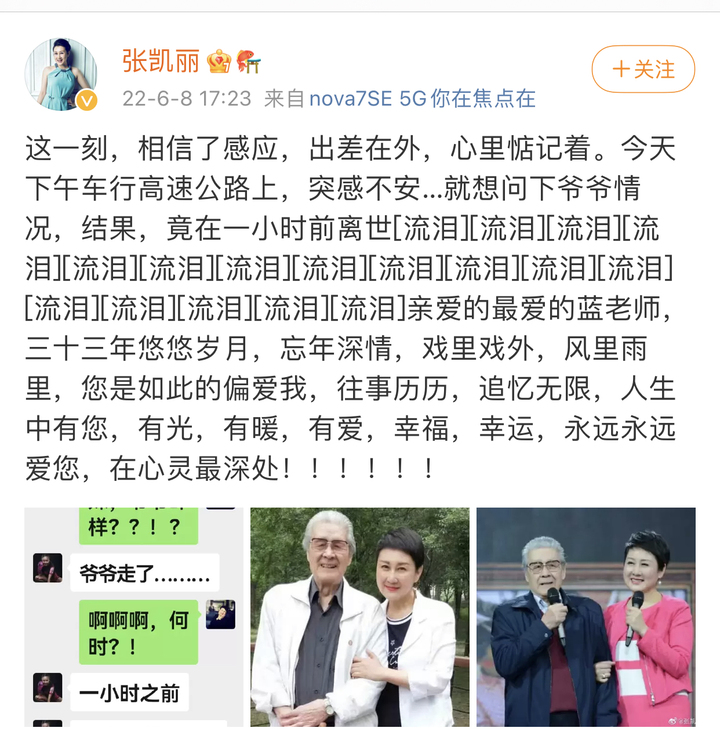Viewport: 720px width, 746px height.
Task: View the stage photo with microphones
Action: click(x=585, y=616)
